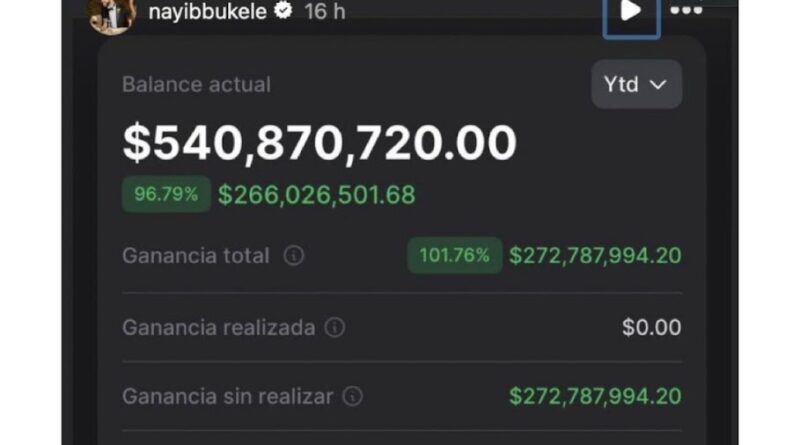This screenshot has width=800, height=445.
Task: Tap nayibbukele's profile picture
Action: tap(111, 12)
